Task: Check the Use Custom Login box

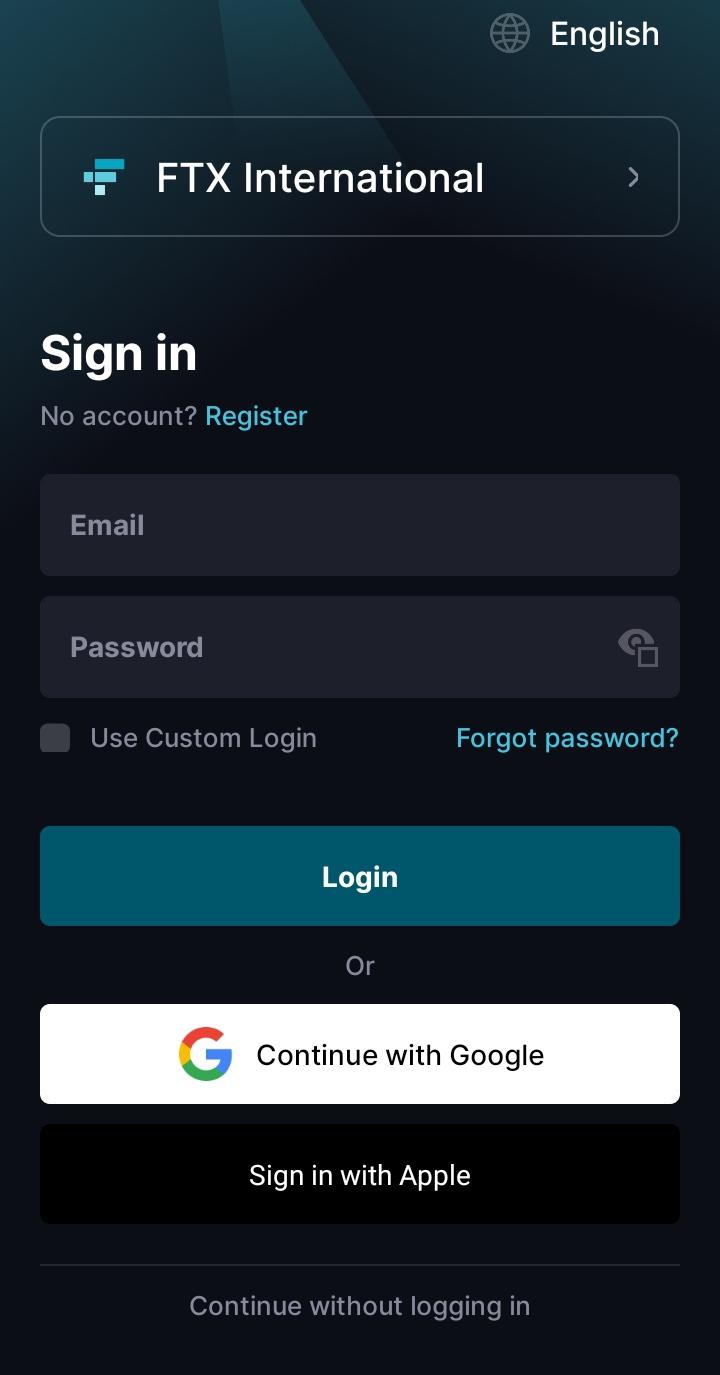Action: coord(55,738)
